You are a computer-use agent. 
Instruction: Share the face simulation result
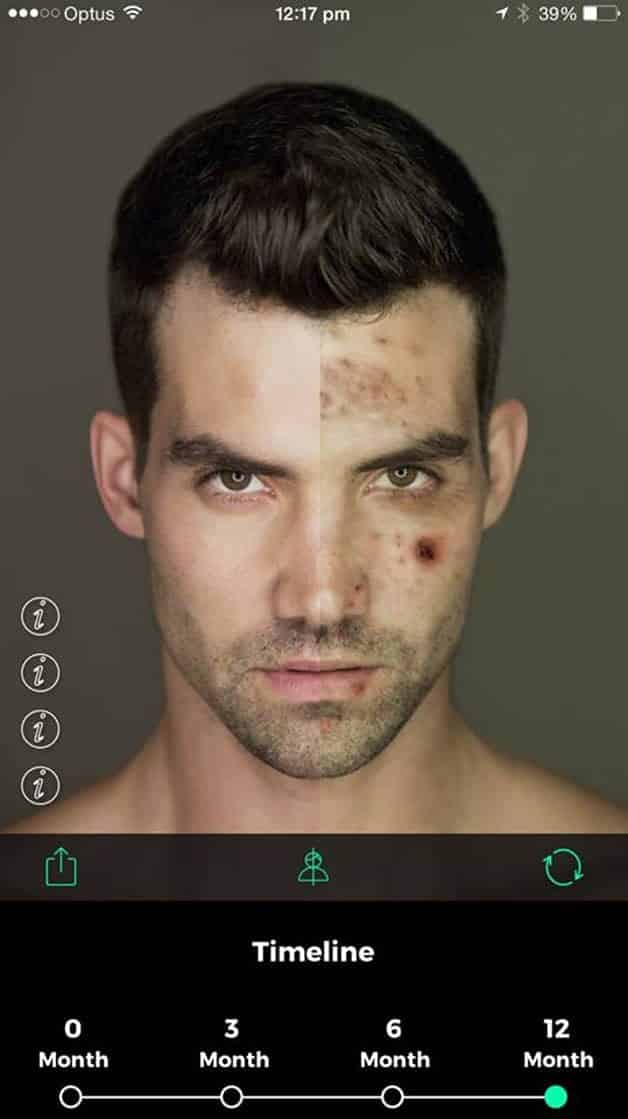click(61, 866)
